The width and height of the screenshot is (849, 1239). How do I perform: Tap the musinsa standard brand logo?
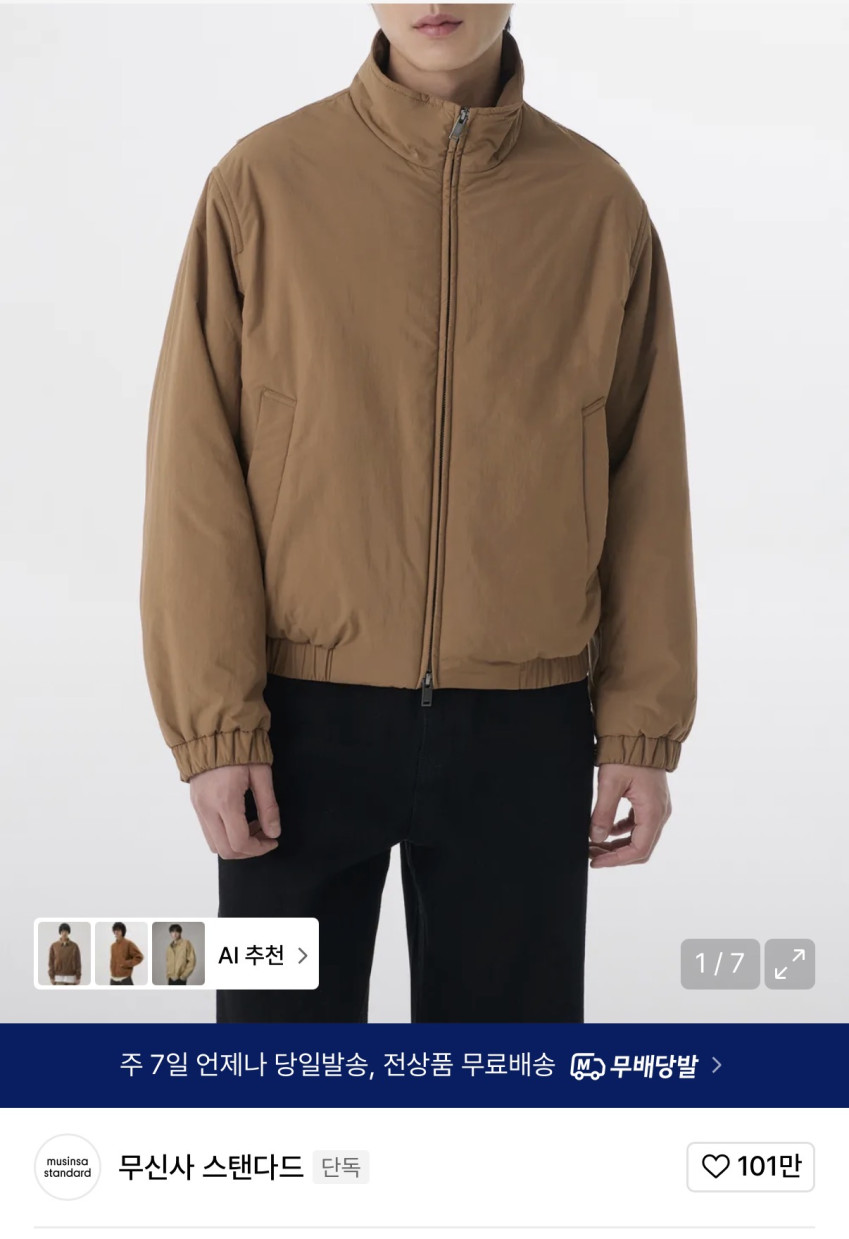pos(68,1167)
